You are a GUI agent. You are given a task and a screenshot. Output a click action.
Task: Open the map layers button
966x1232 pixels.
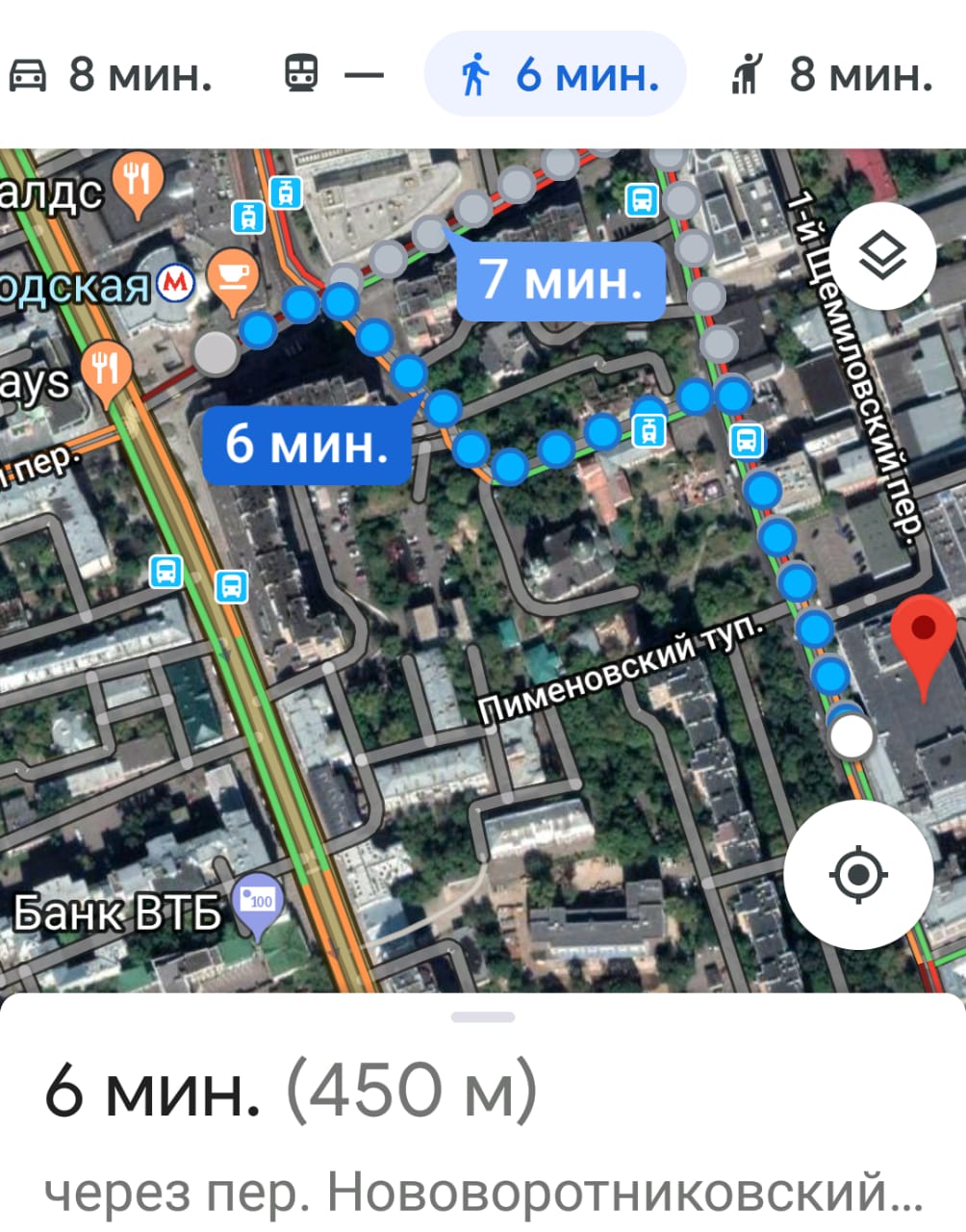pyautogui.click(x=882, y=256)
